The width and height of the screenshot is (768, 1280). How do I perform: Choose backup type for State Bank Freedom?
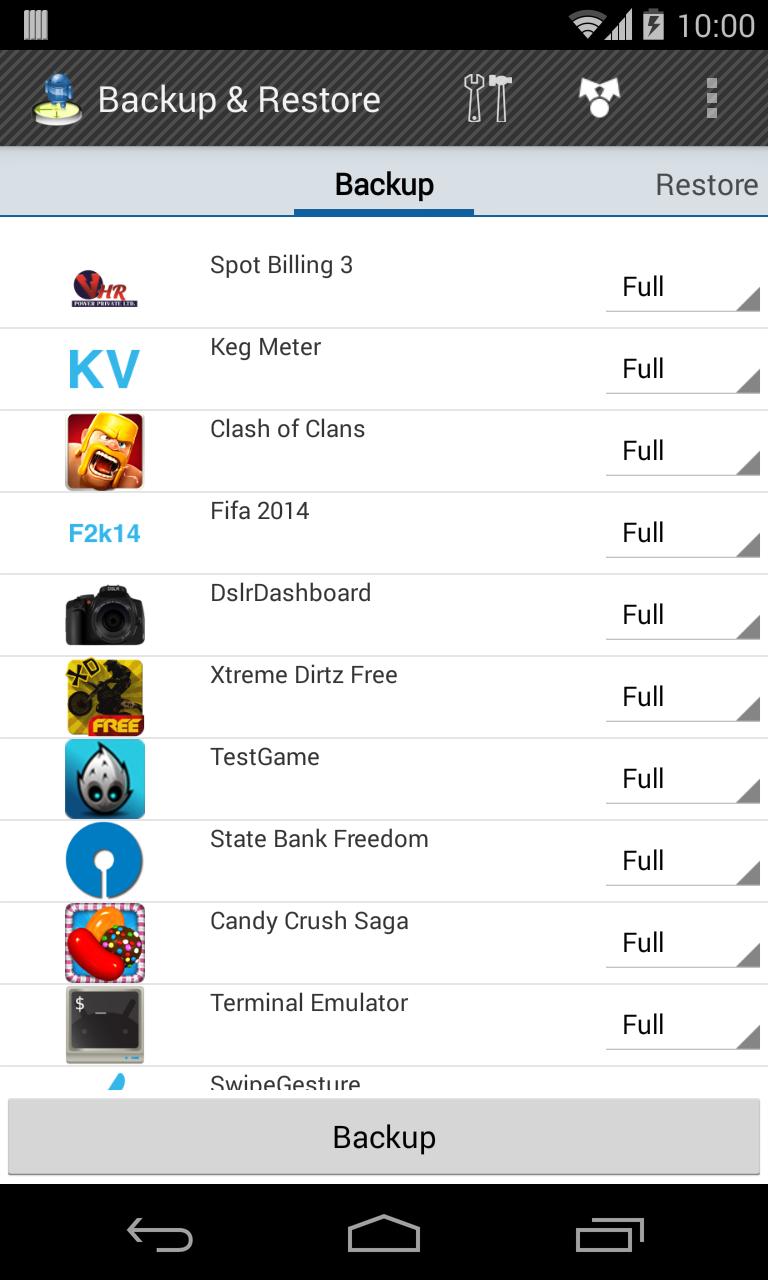pos(682,862)
